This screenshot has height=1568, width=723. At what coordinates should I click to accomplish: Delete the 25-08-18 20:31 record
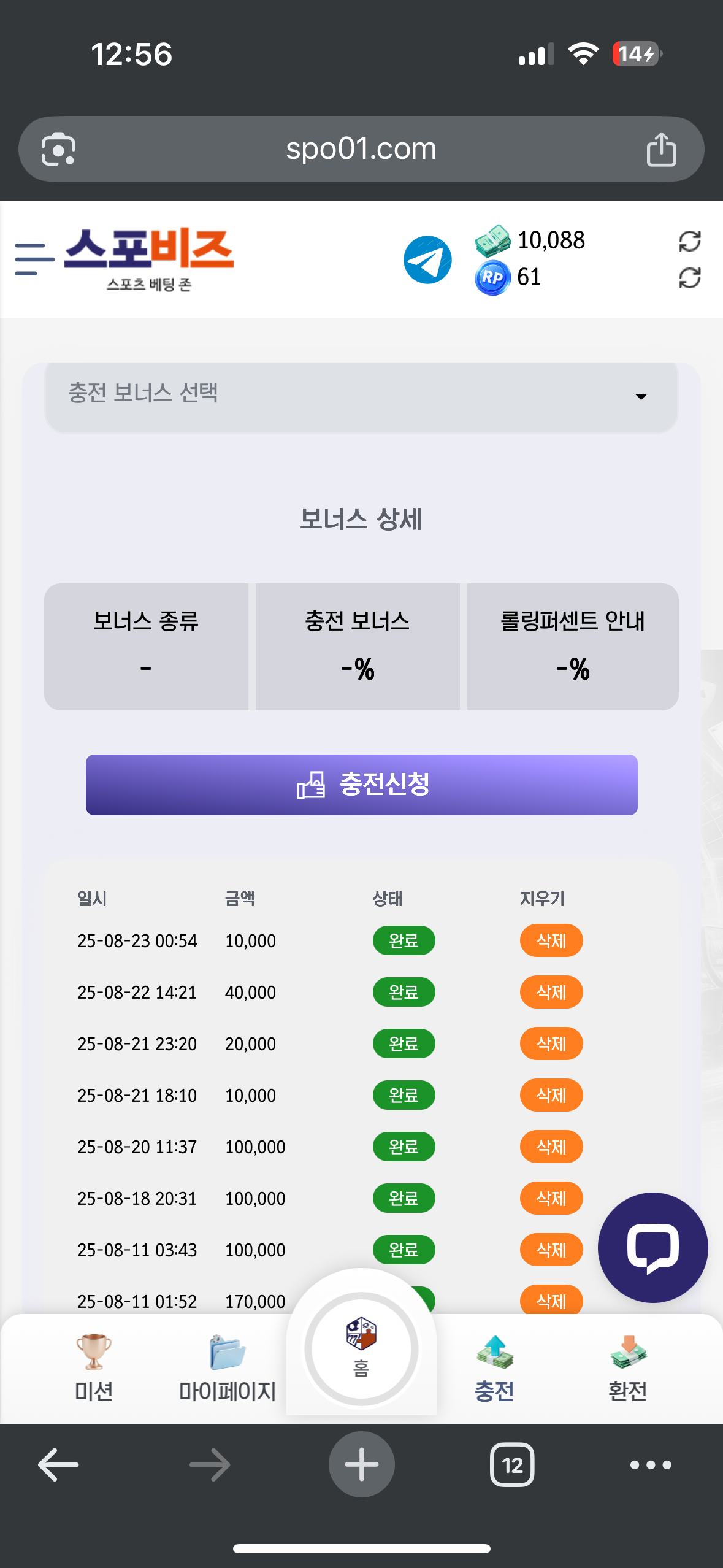551,1198
